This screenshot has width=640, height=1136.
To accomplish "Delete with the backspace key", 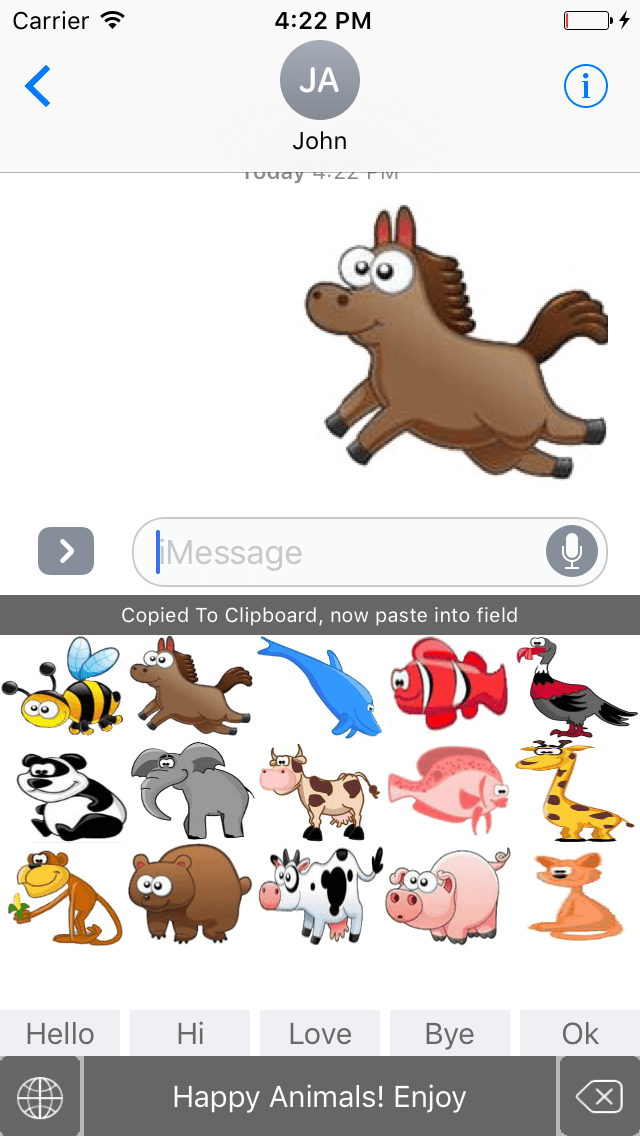I will 599,1098.
